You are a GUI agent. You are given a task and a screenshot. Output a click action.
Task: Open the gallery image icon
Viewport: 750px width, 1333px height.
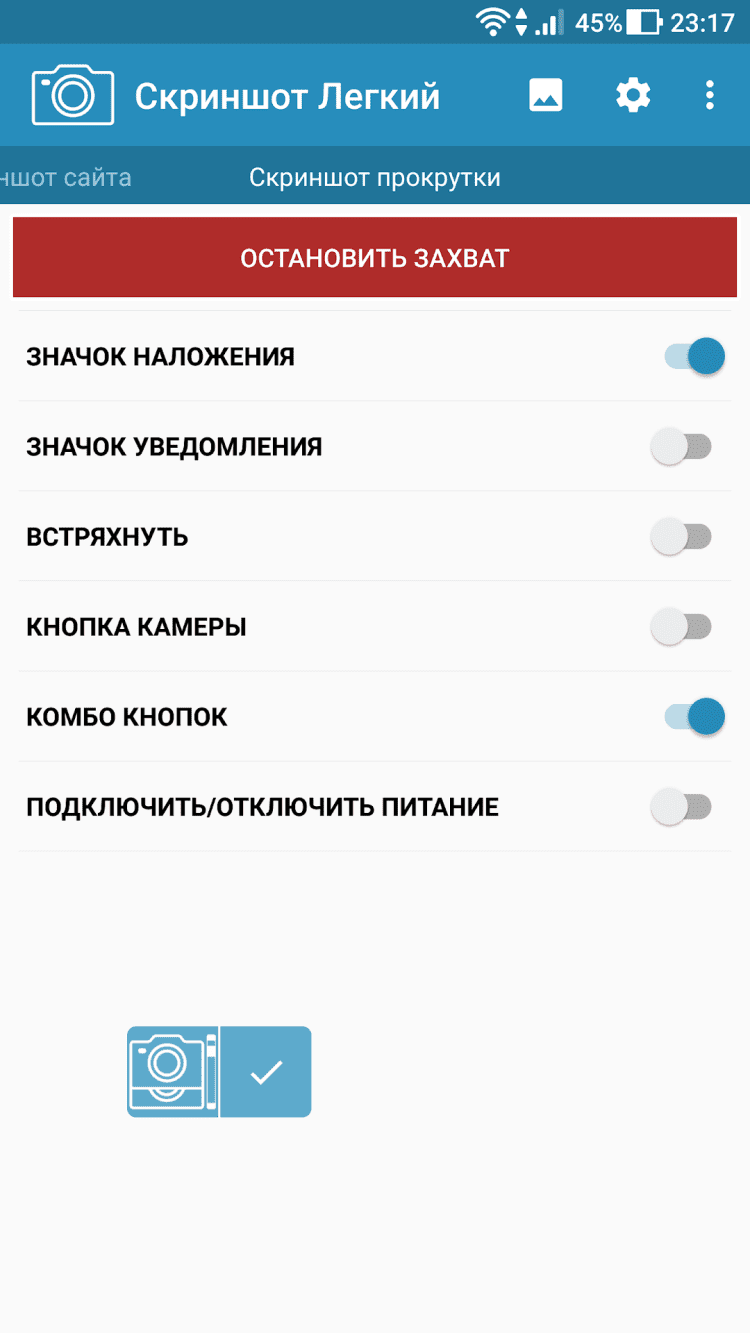(546, 96)
